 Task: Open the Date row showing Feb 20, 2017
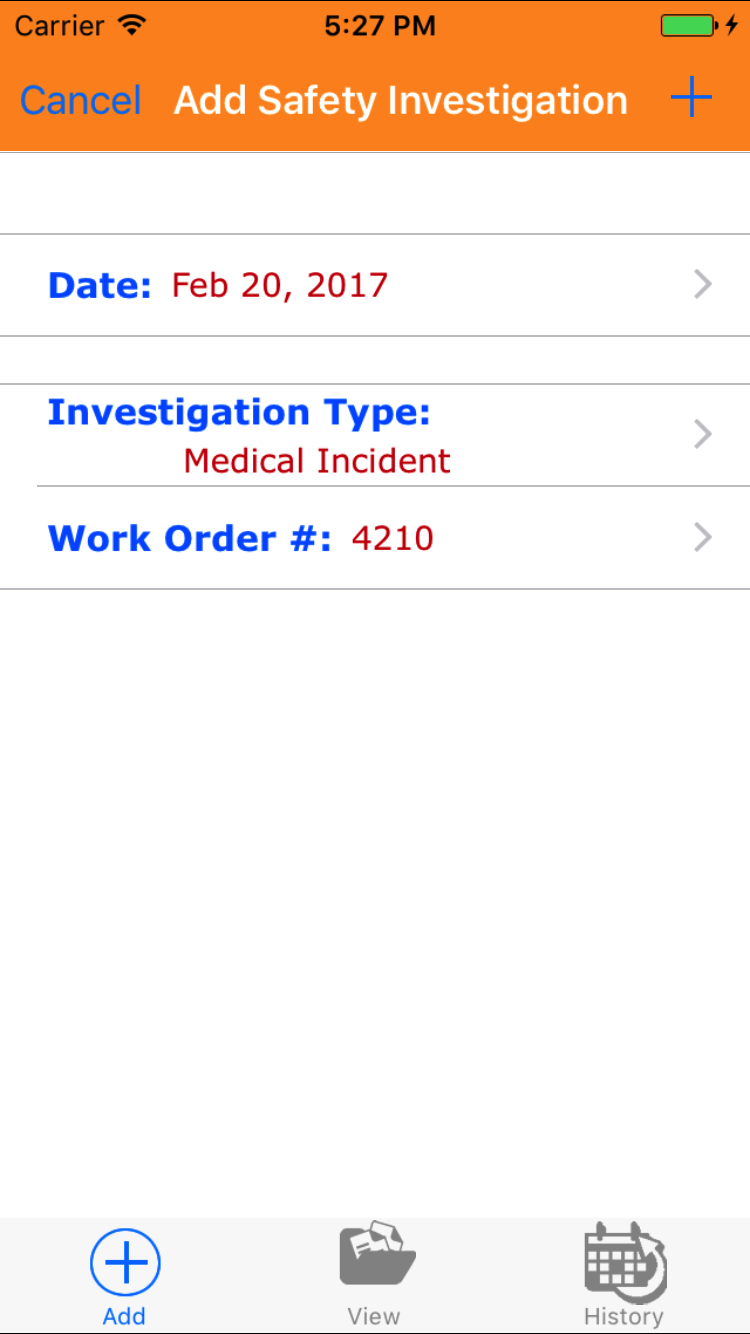pyautogui.click(x=375, y=285)
